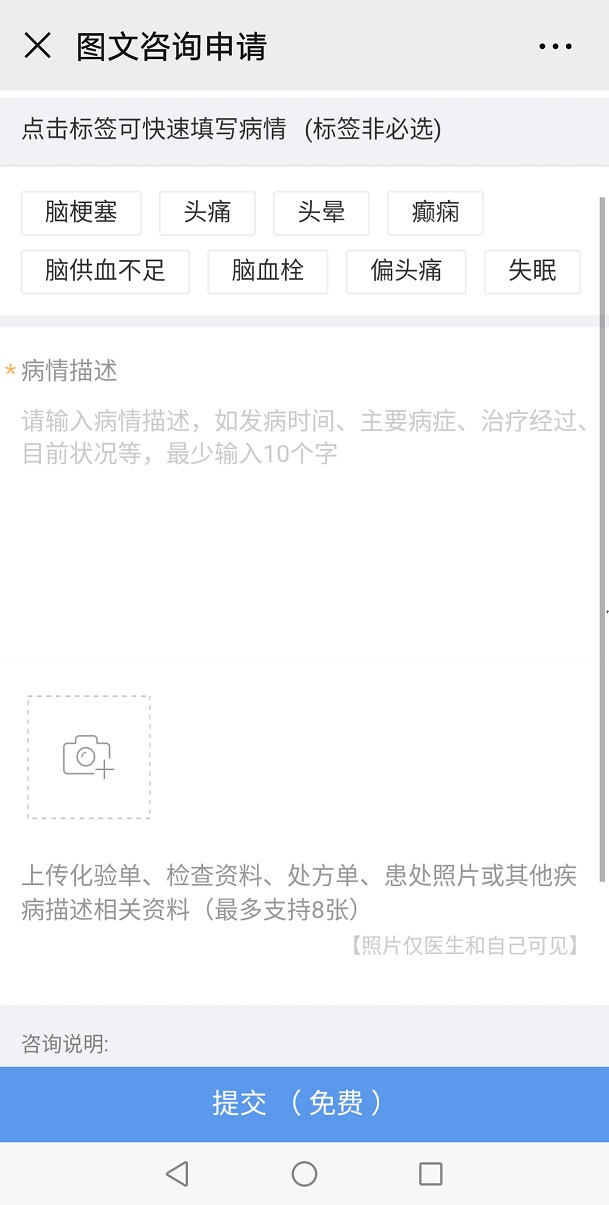Go back using the system back button
Image resolution: width=609 pixels, height=1205 pixels.
coord(177,1173)
